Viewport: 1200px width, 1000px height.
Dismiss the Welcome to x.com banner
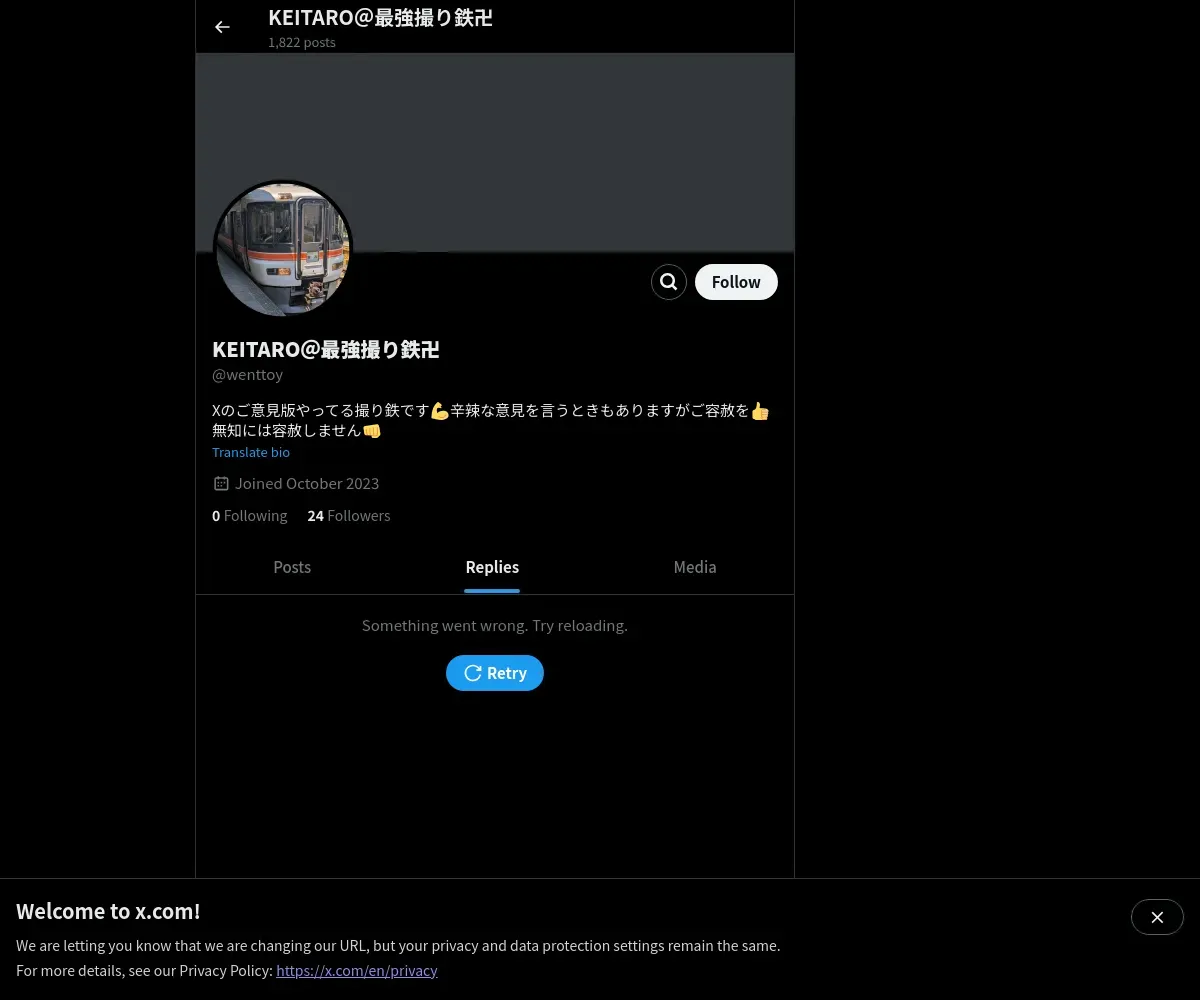coord(1157,917)
